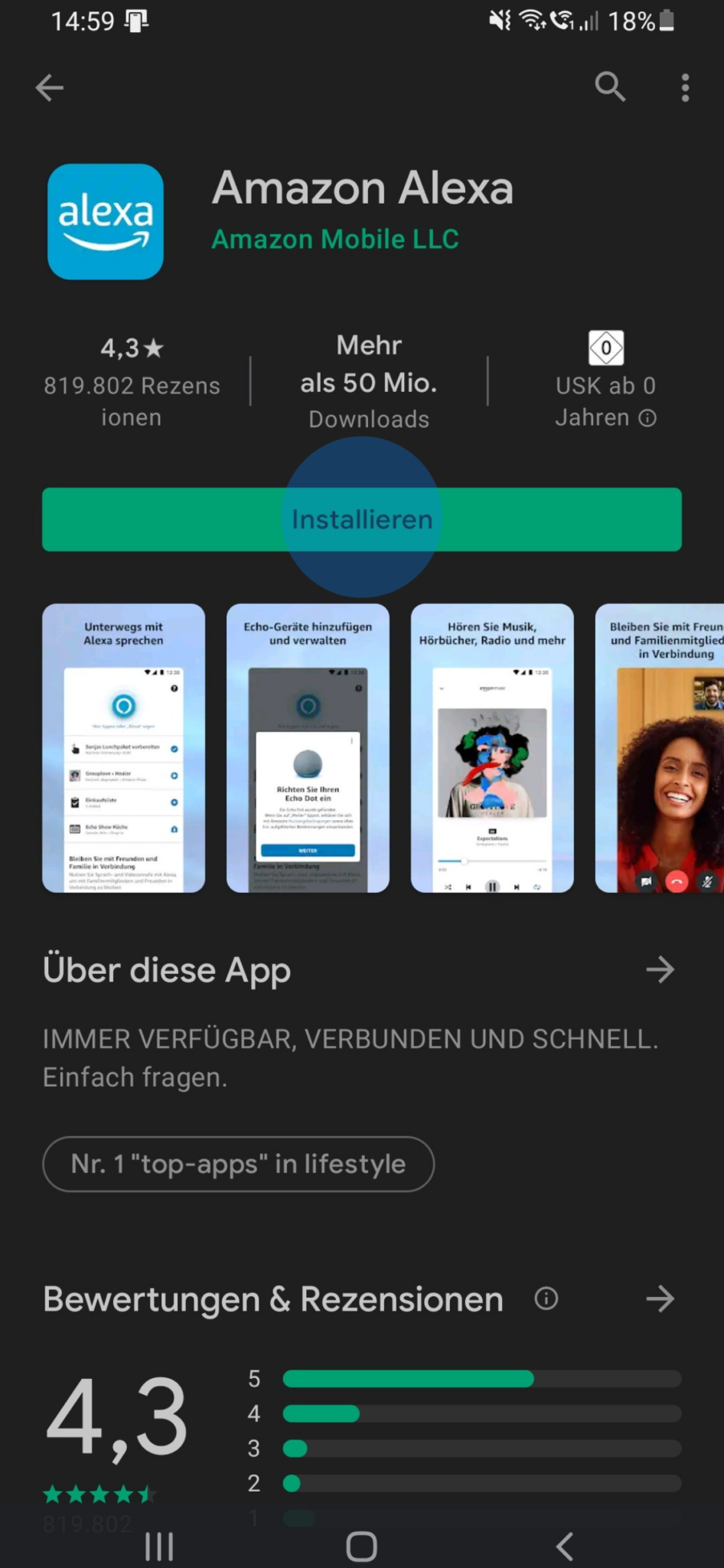Open all Bewertungen & Rezensionen via arrow
Screen dimensions: 724x1568
(660, 1298)
